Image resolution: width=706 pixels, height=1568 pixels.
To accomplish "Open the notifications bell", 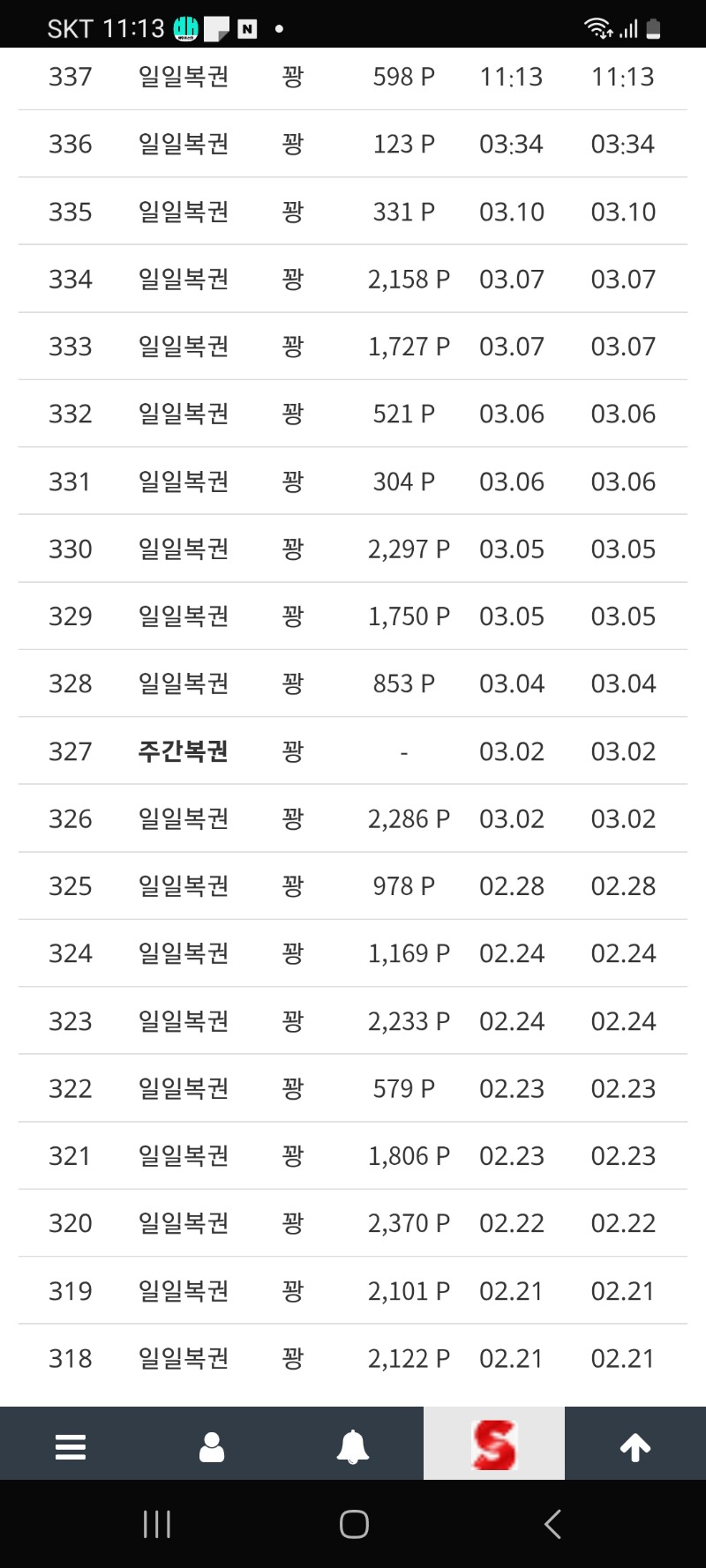I will tap(353, 1446).
